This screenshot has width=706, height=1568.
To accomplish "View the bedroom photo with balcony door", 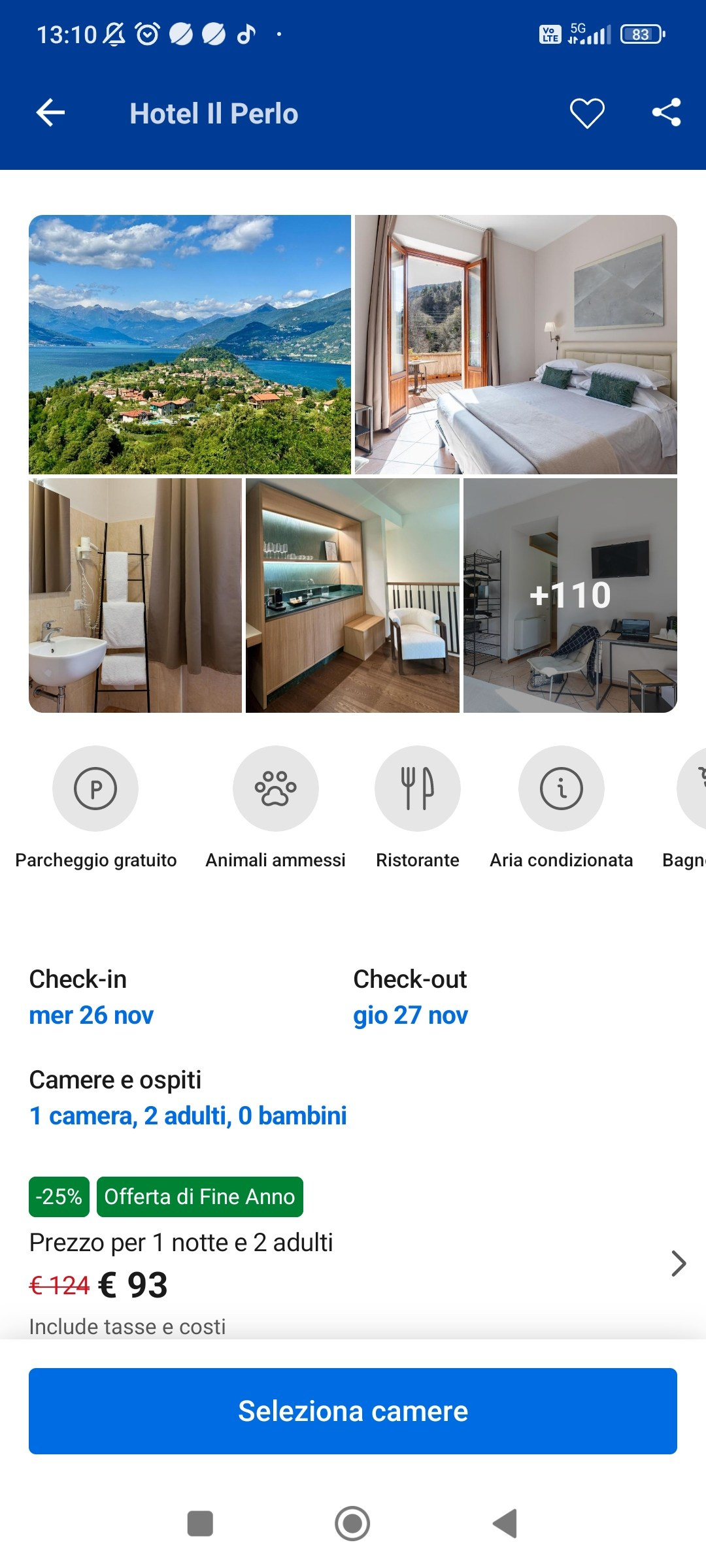I will [x=516, y=344].
